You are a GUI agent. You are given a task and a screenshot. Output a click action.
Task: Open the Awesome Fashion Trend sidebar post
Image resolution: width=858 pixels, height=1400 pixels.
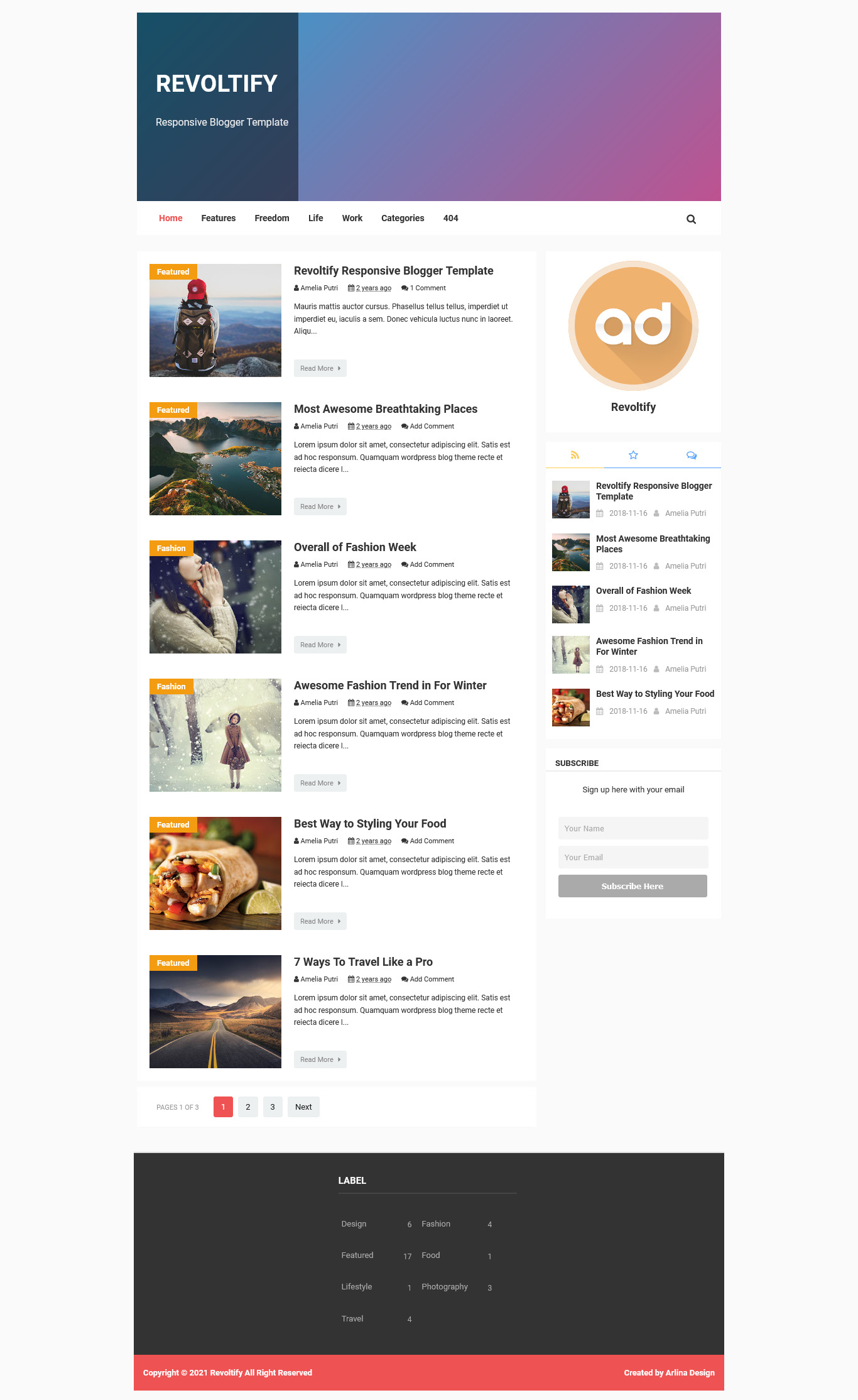pos(649,646)
